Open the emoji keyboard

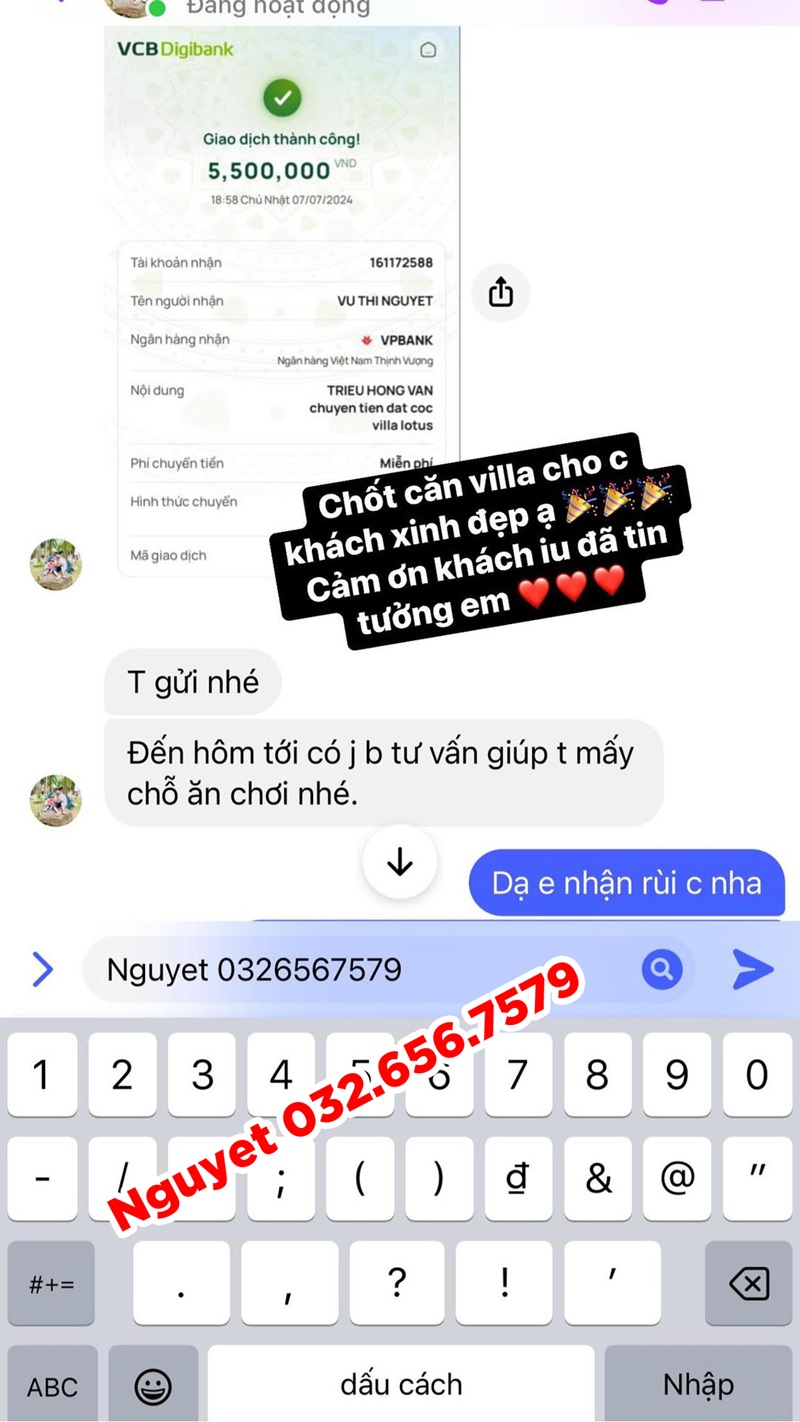pos(153,1386)
